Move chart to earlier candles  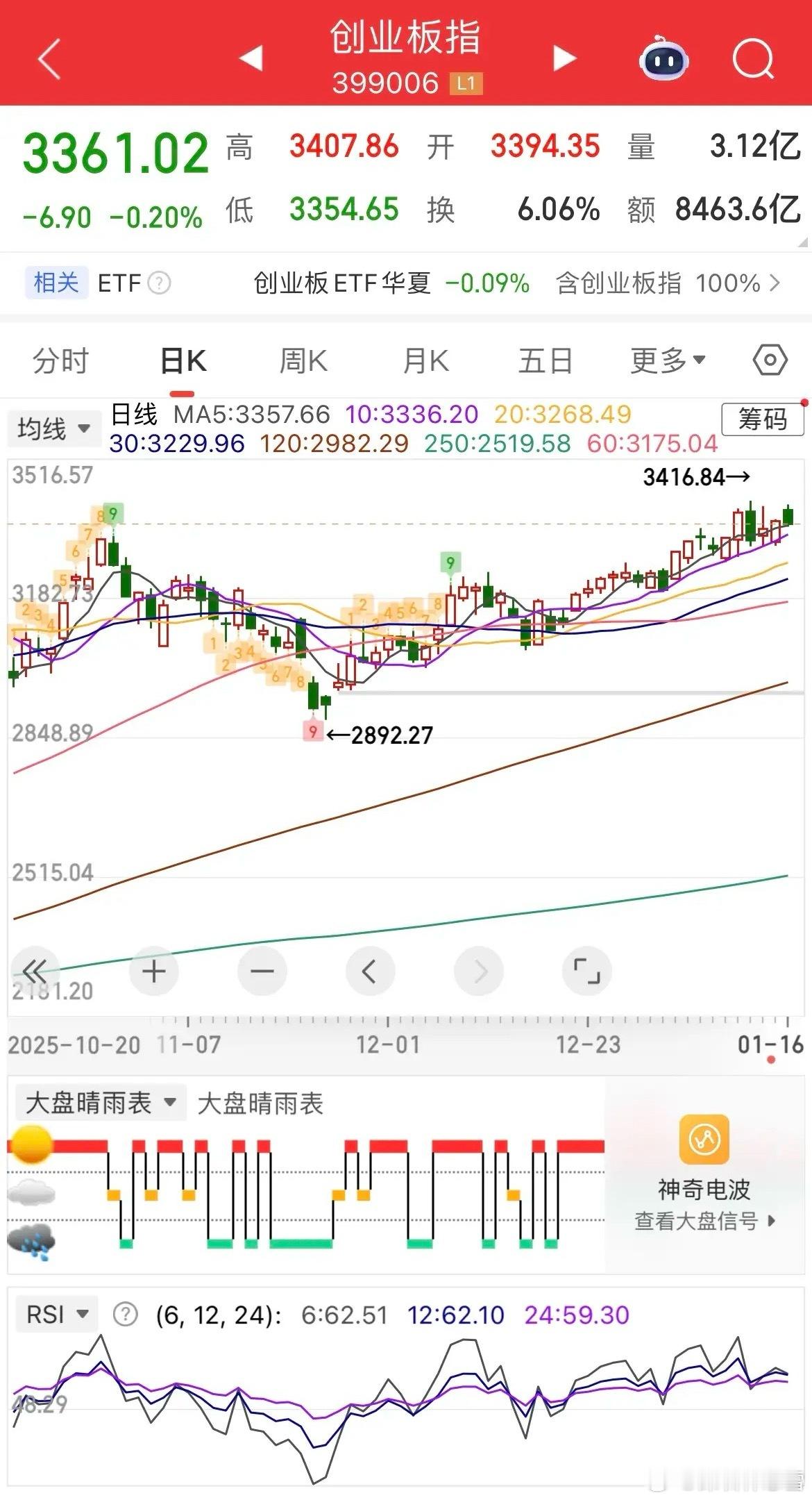pos(370,971)
